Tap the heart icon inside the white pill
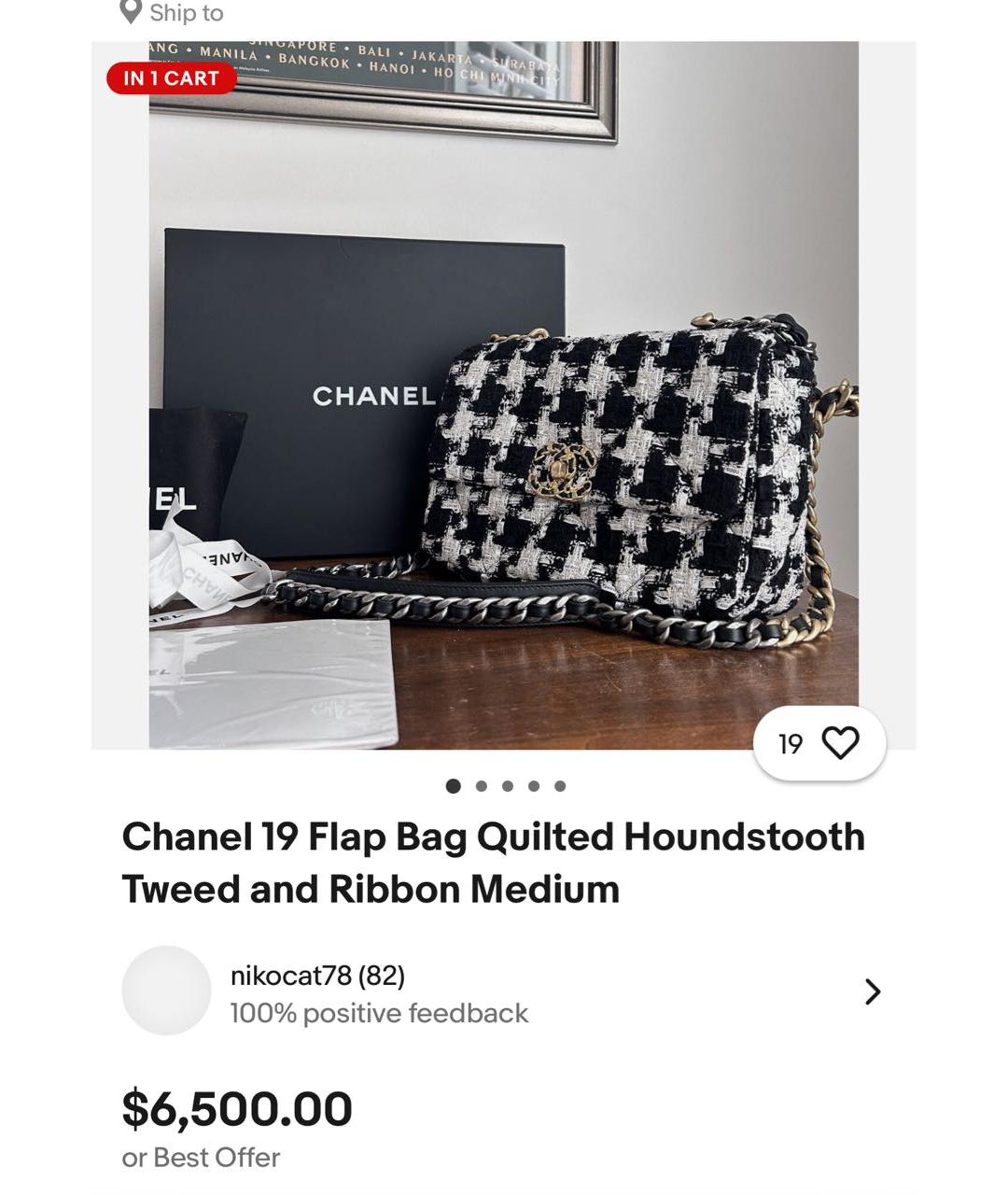 tap(843, 742)
